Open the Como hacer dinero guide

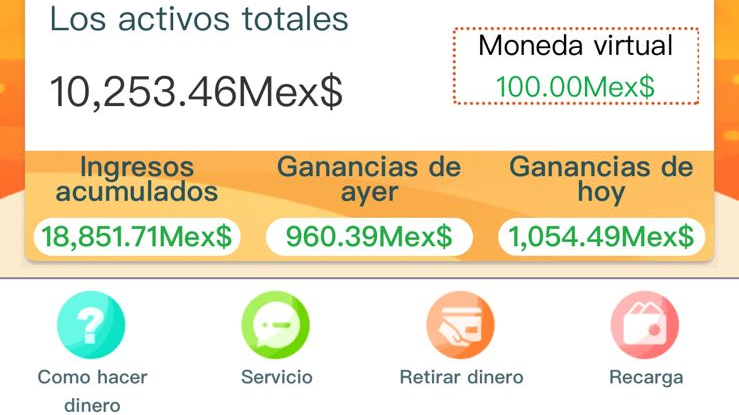point(91,328)
